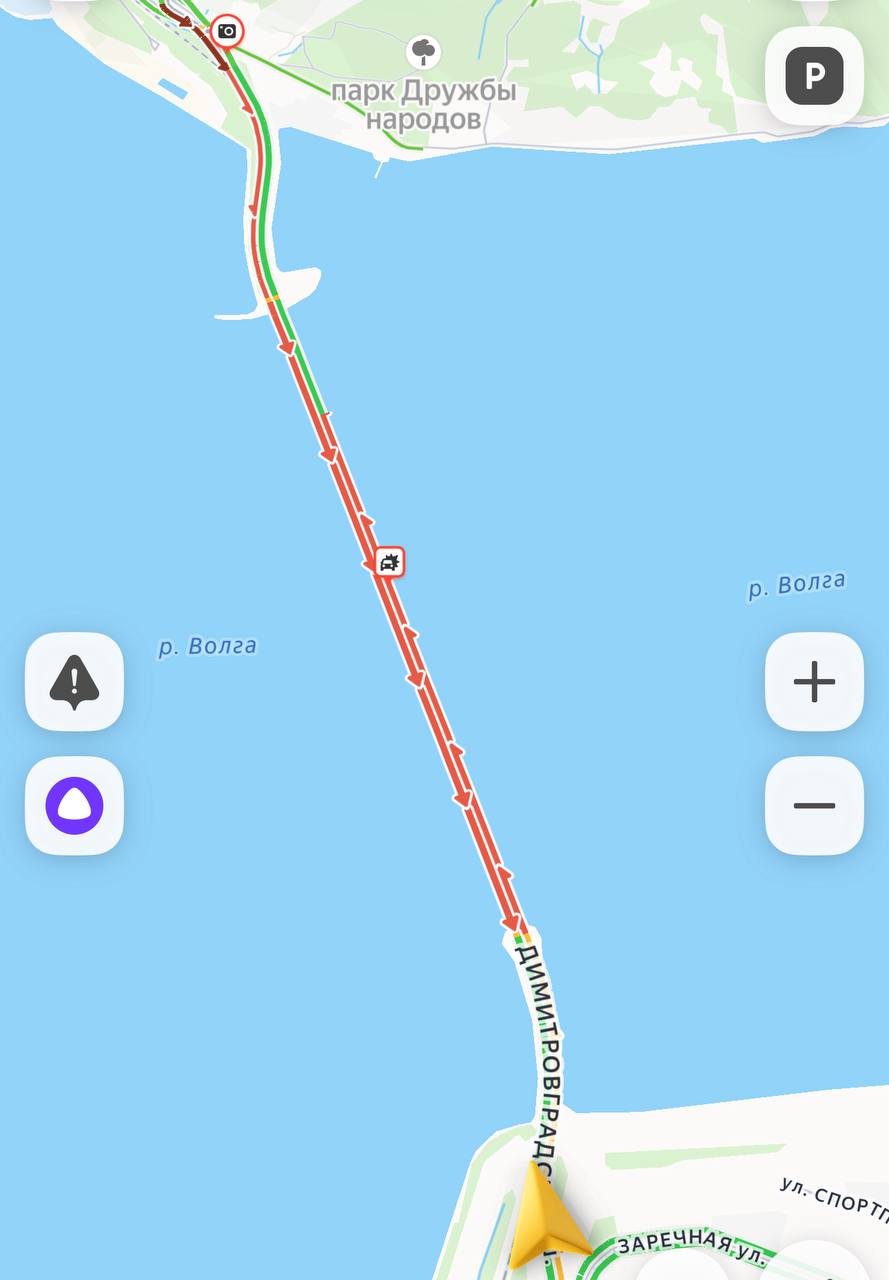Report a road event
Viewport: 889px width, 1280px height.
pyautogui.click(x=74, y=682)
